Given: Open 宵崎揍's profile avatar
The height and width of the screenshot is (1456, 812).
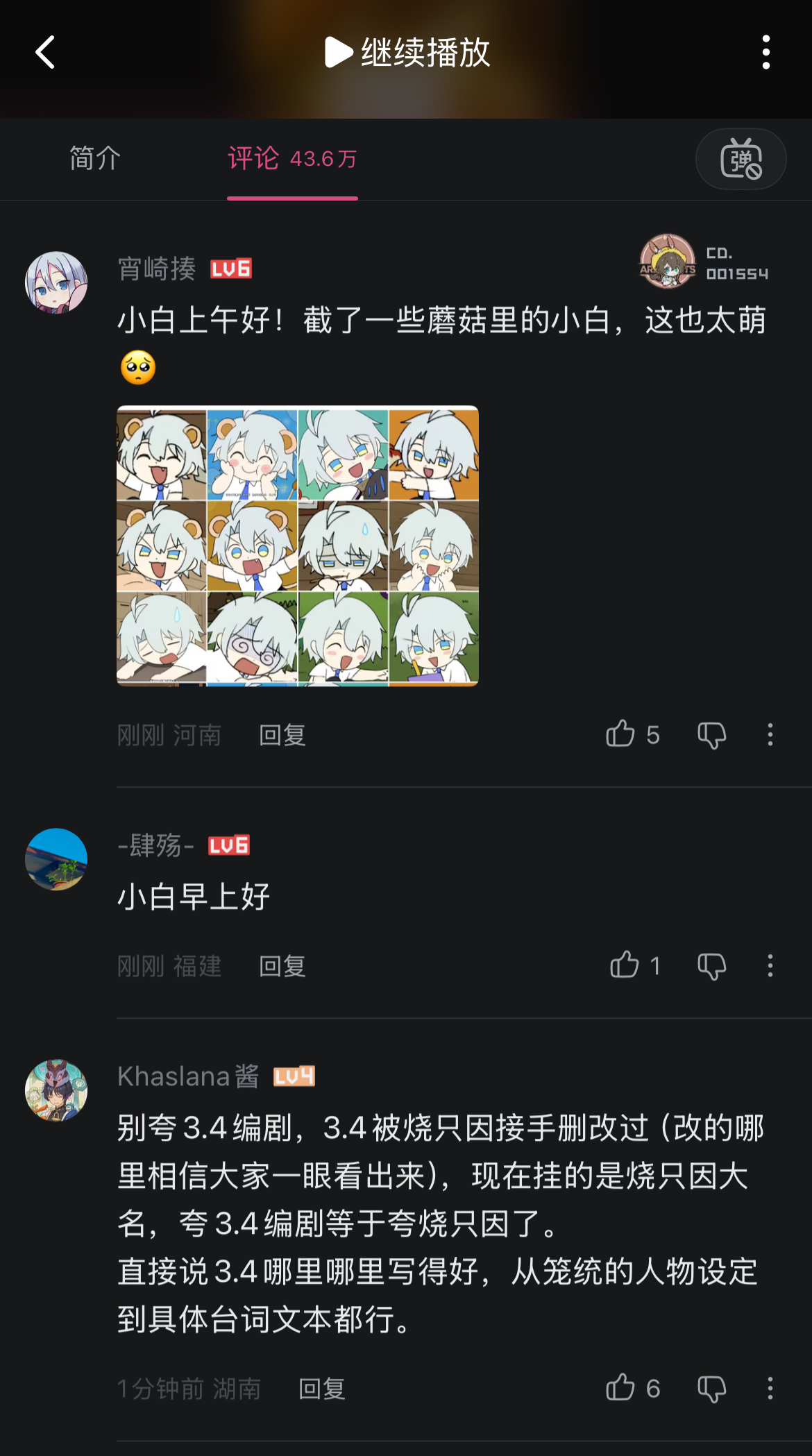Looking at the screenshot, I should pyautogui.click(x=56, y=282).
